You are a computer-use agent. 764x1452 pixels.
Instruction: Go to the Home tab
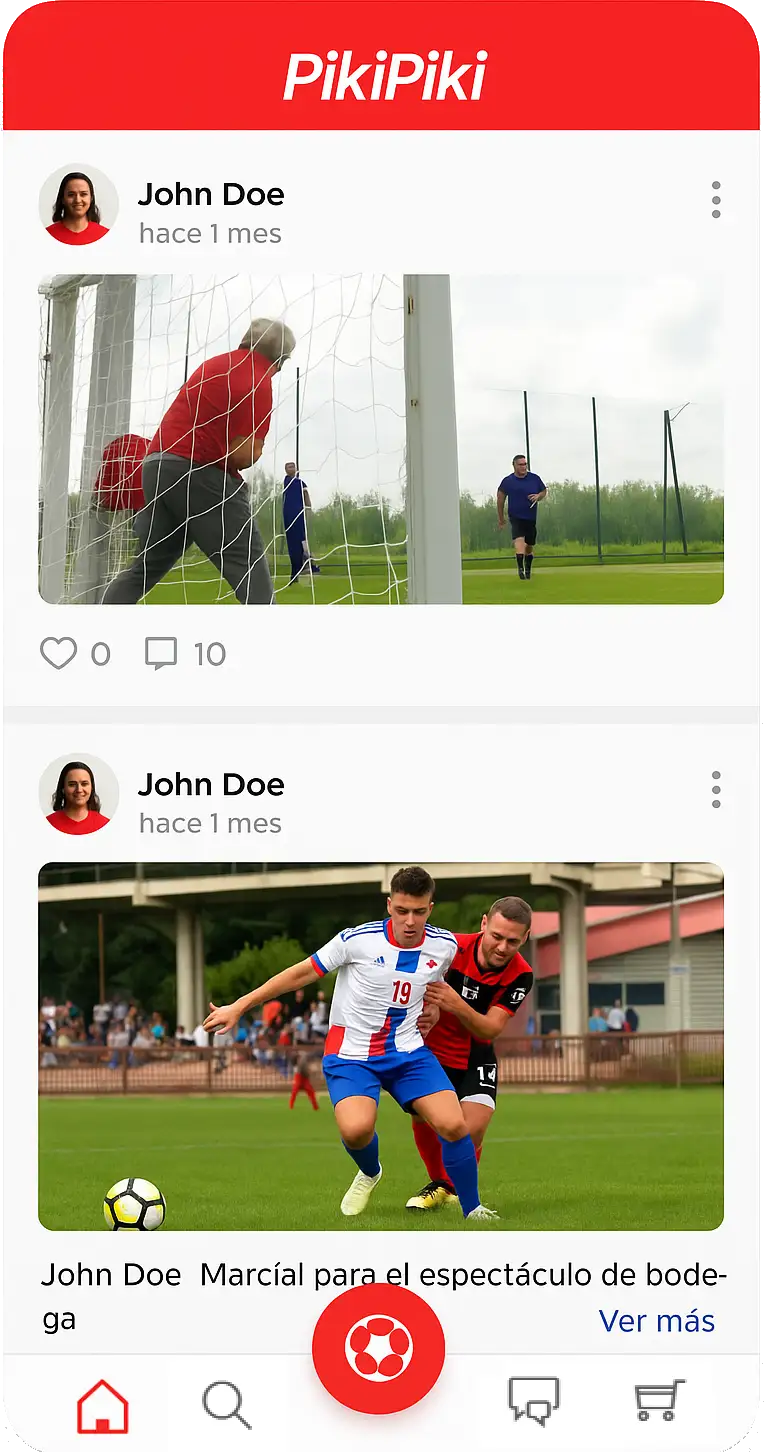pos(103,1405)
